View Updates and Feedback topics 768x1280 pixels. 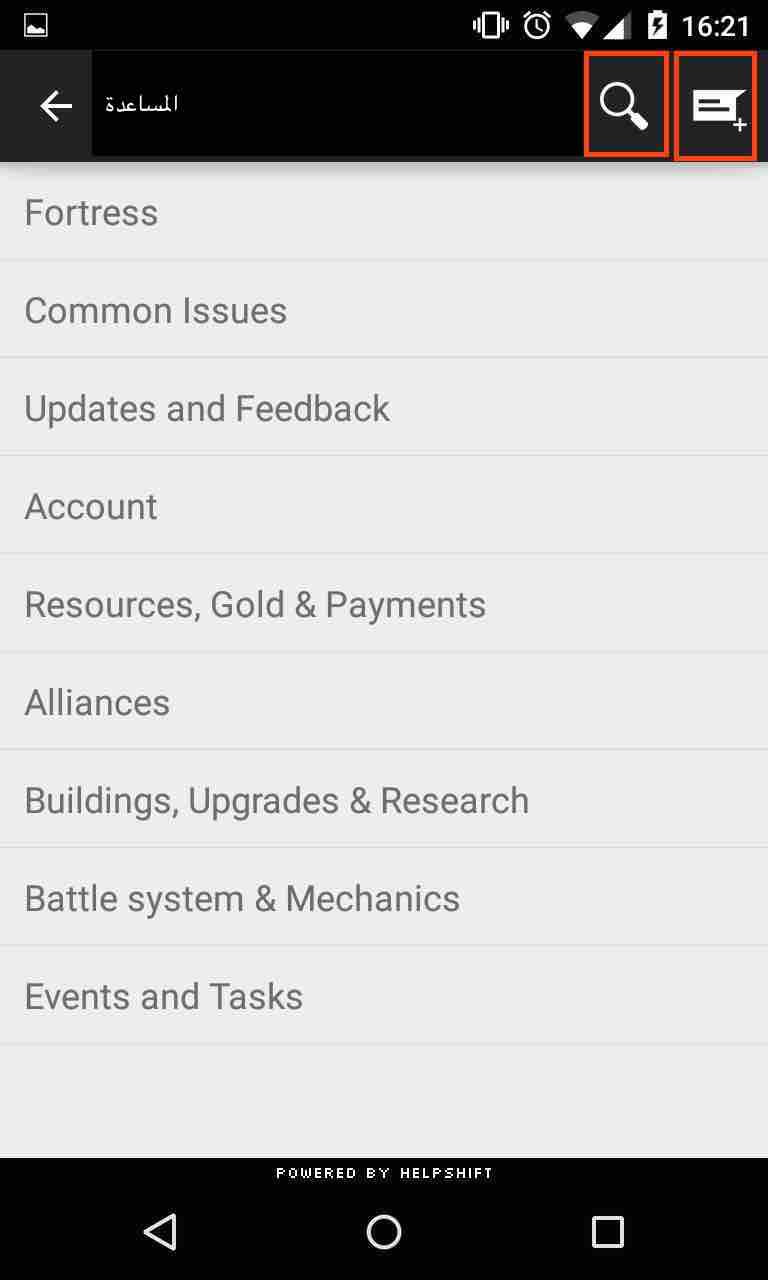coord(384,408)
